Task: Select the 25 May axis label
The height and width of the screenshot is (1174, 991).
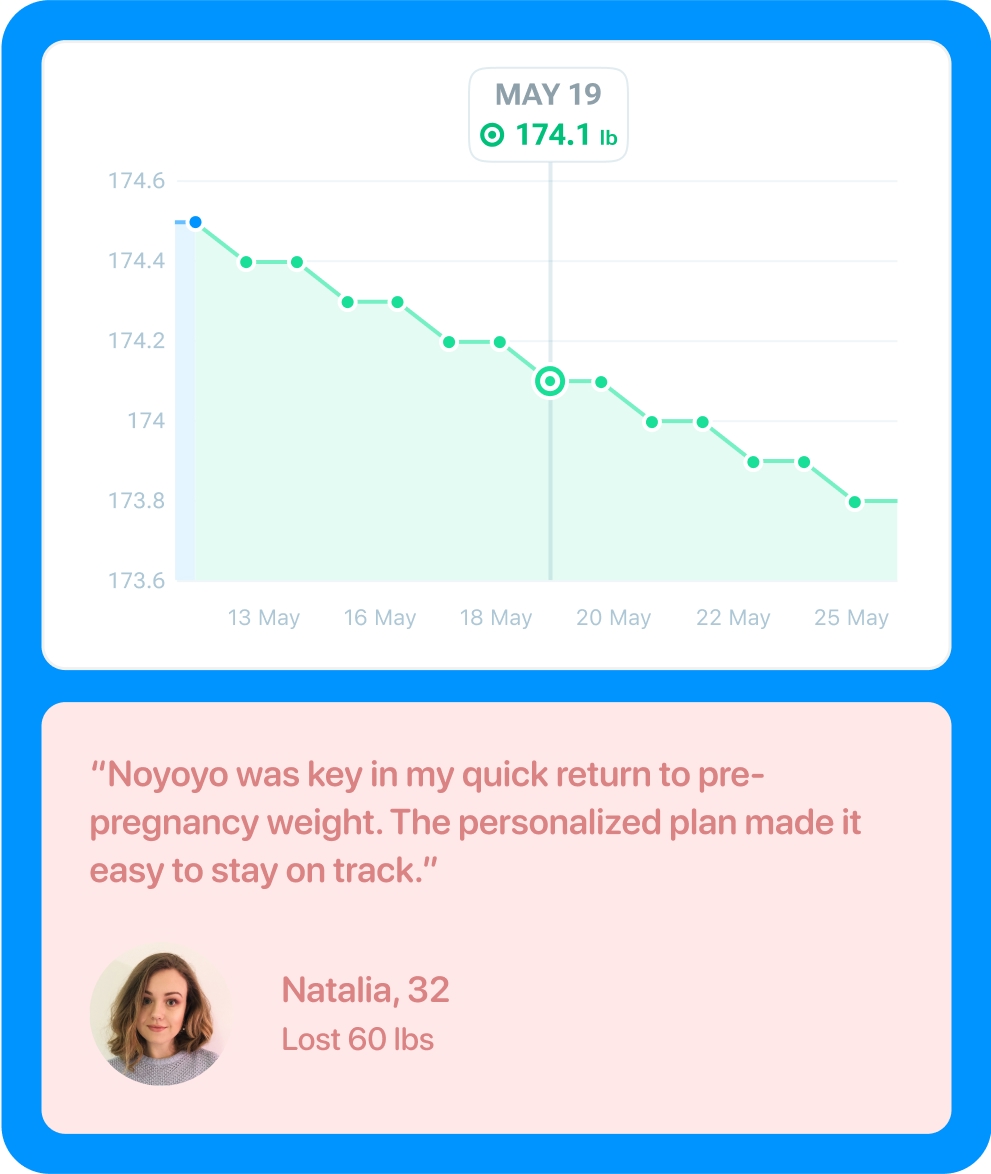Action: pos(851,617)
